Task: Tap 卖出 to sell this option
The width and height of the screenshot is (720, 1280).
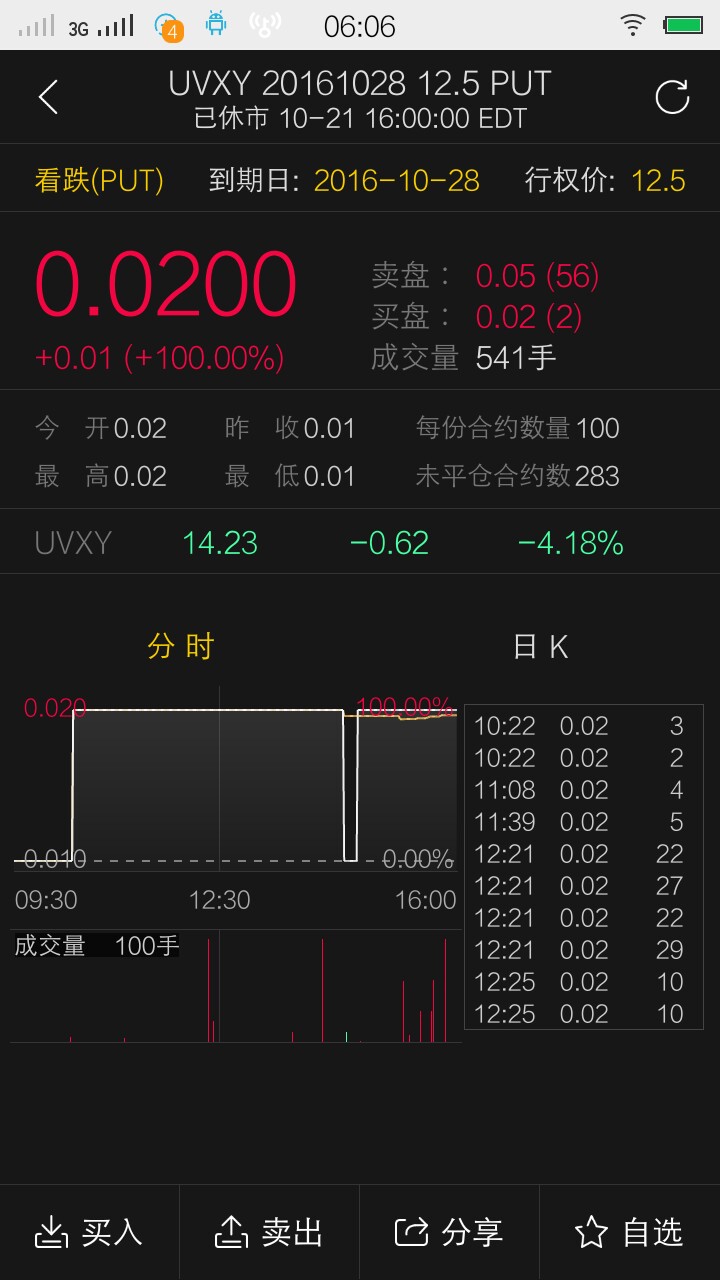Action: [270, 1232]
